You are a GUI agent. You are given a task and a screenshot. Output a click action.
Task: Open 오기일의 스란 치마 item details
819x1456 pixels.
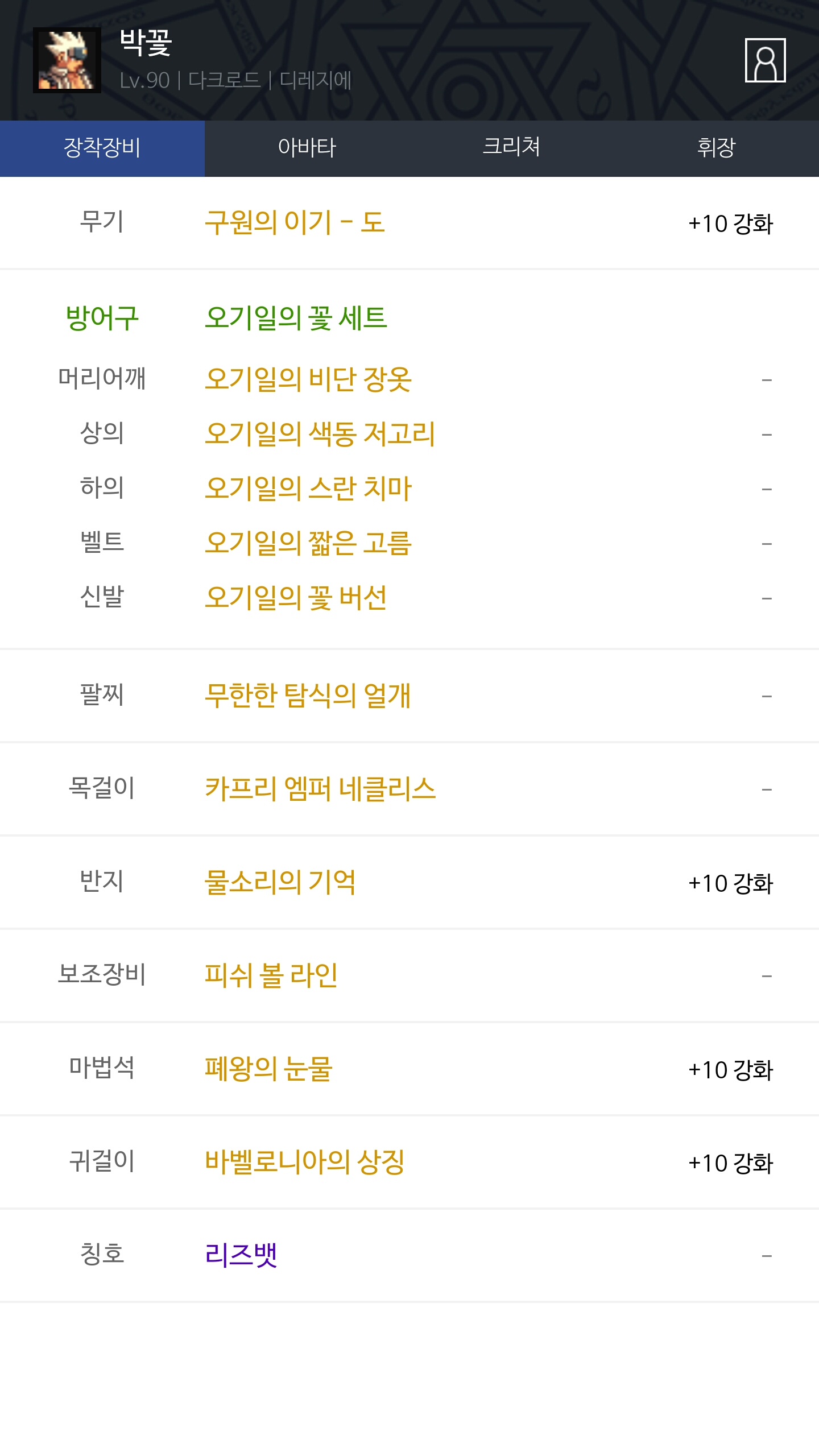click(x=308, y=488)
